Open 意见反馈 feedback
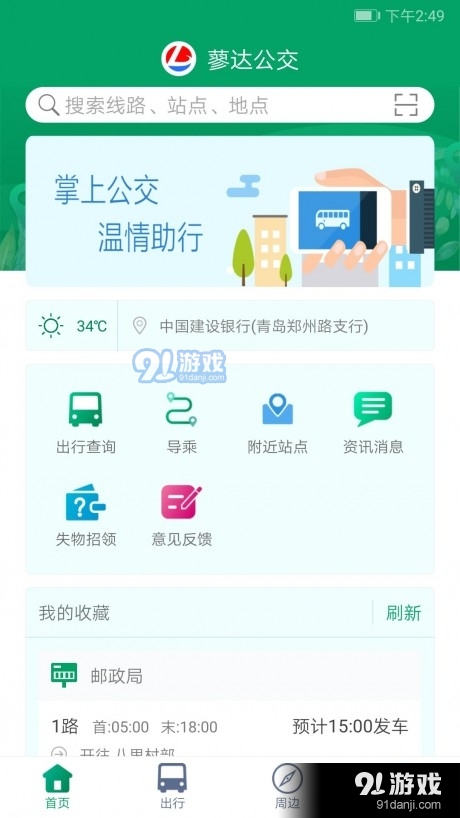 tap(181, 515)
